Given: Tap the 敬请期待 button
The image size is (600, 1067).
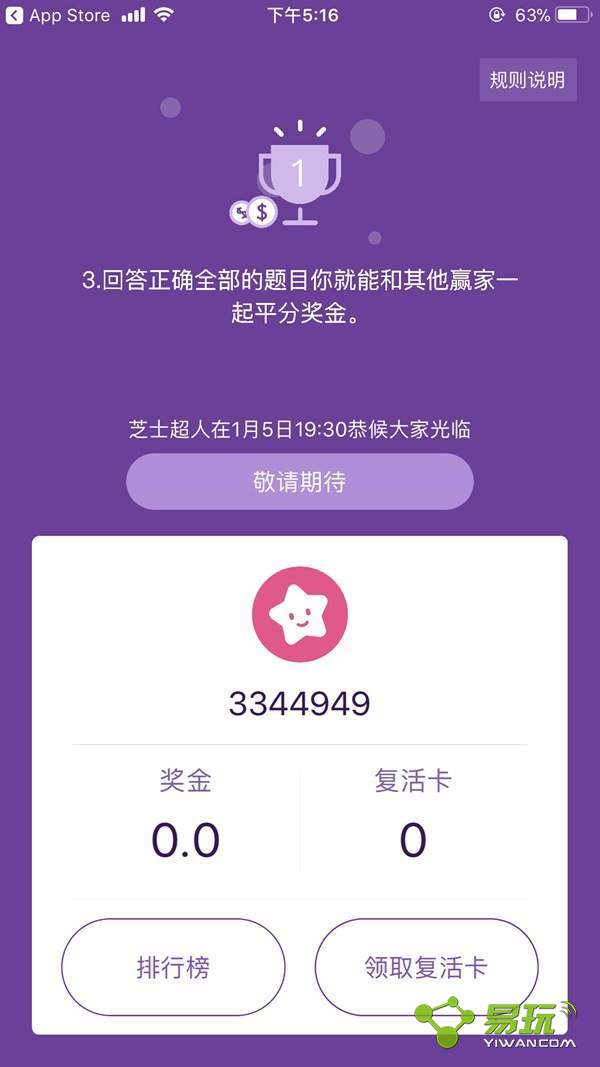Looking at the screenshot, I should click(299, 482).
